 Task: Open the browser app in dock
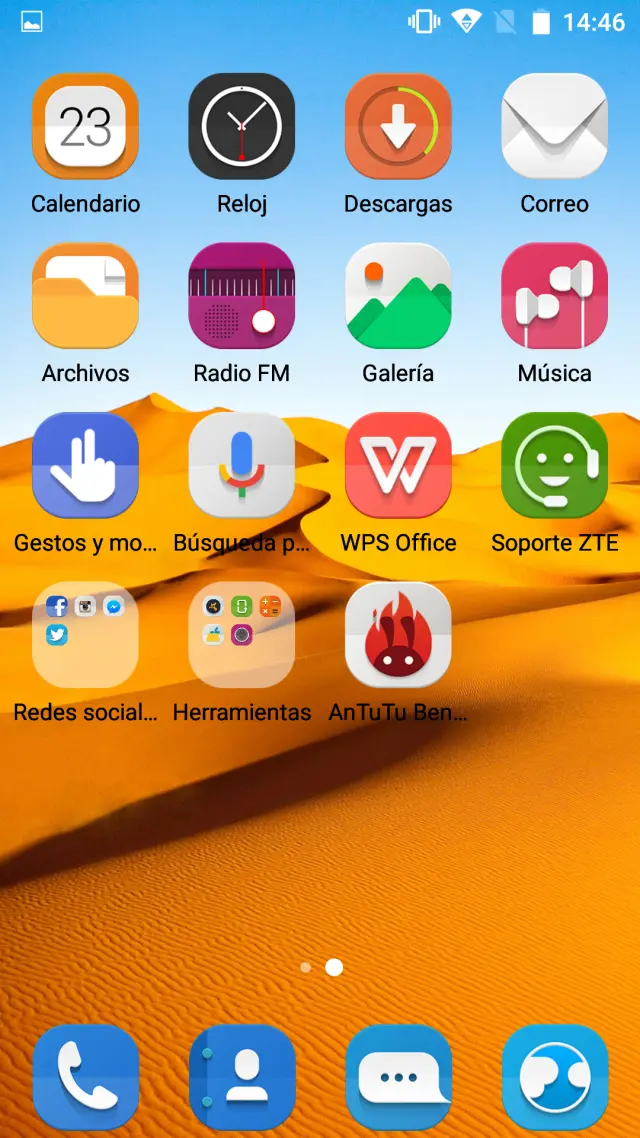coord(554,1077)
